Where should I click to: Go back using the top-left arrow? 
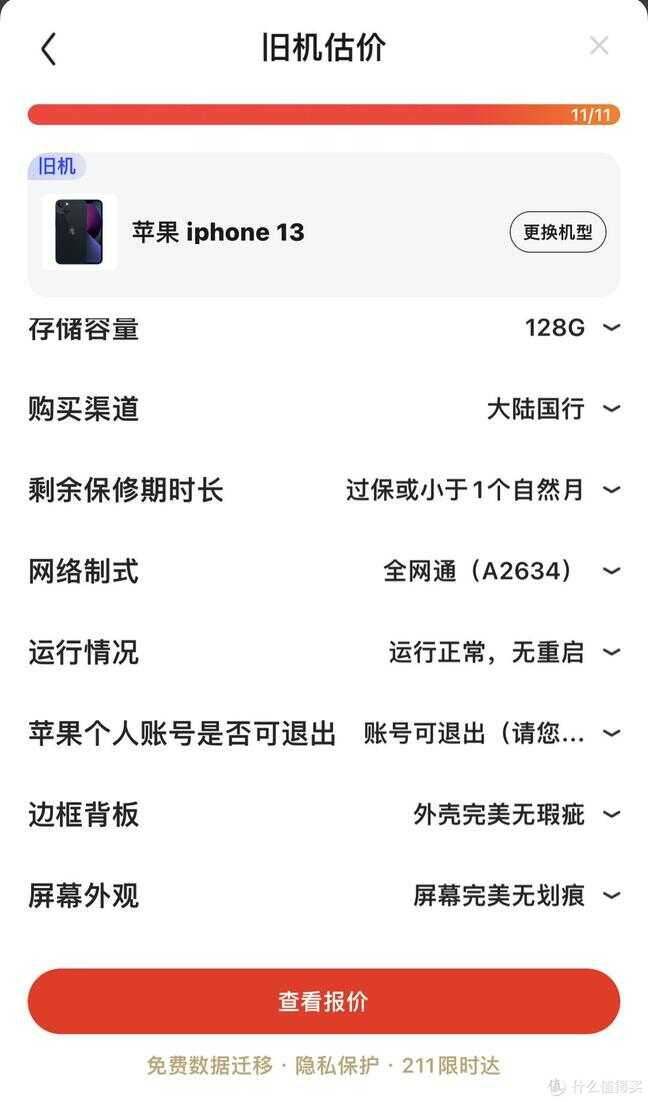tap(48, 48)
